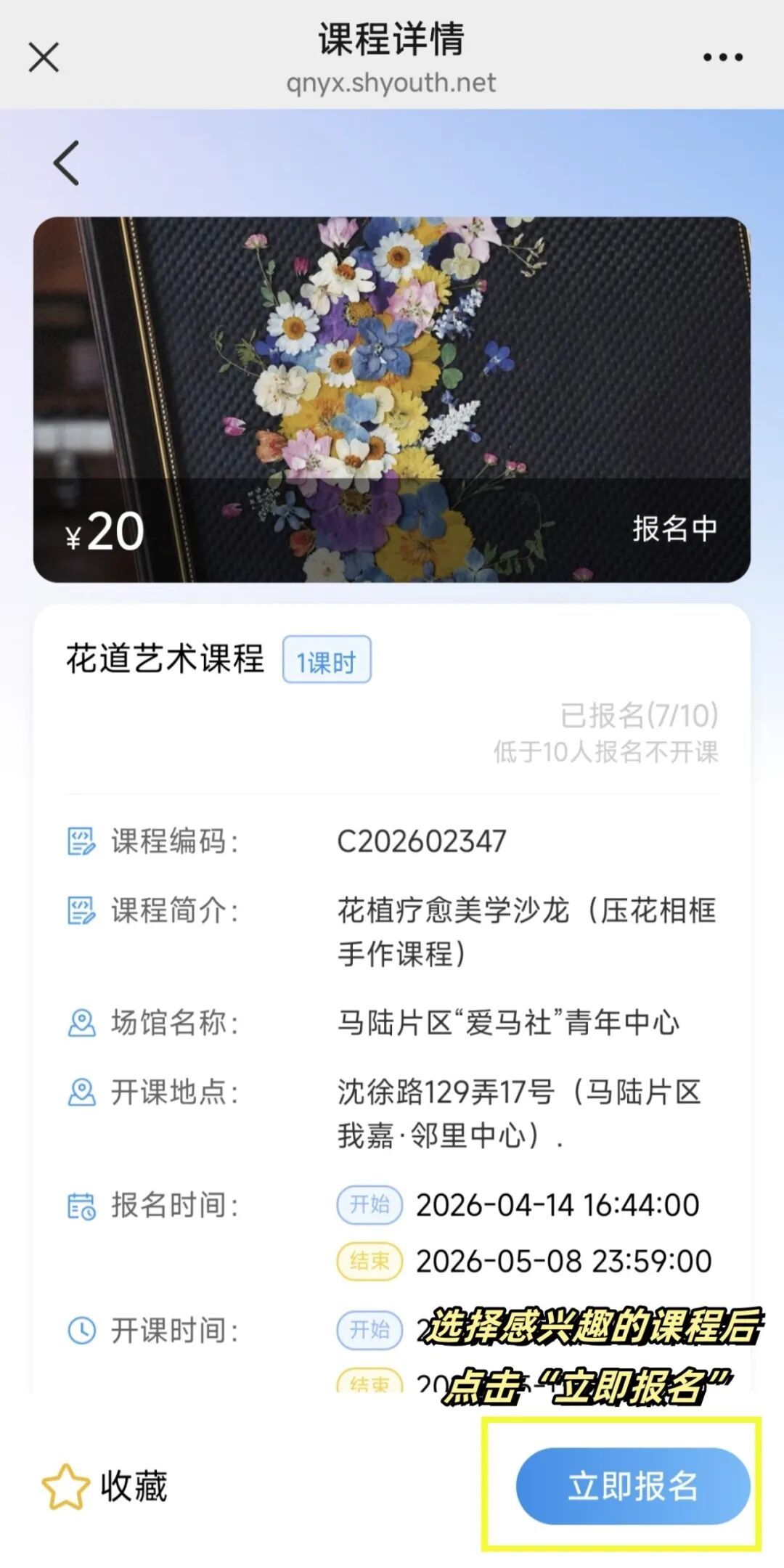The image size is (784, 1568).
Task: Open the three-dot overflow menu
Action: pyautogui.click(x=722, y=57)
